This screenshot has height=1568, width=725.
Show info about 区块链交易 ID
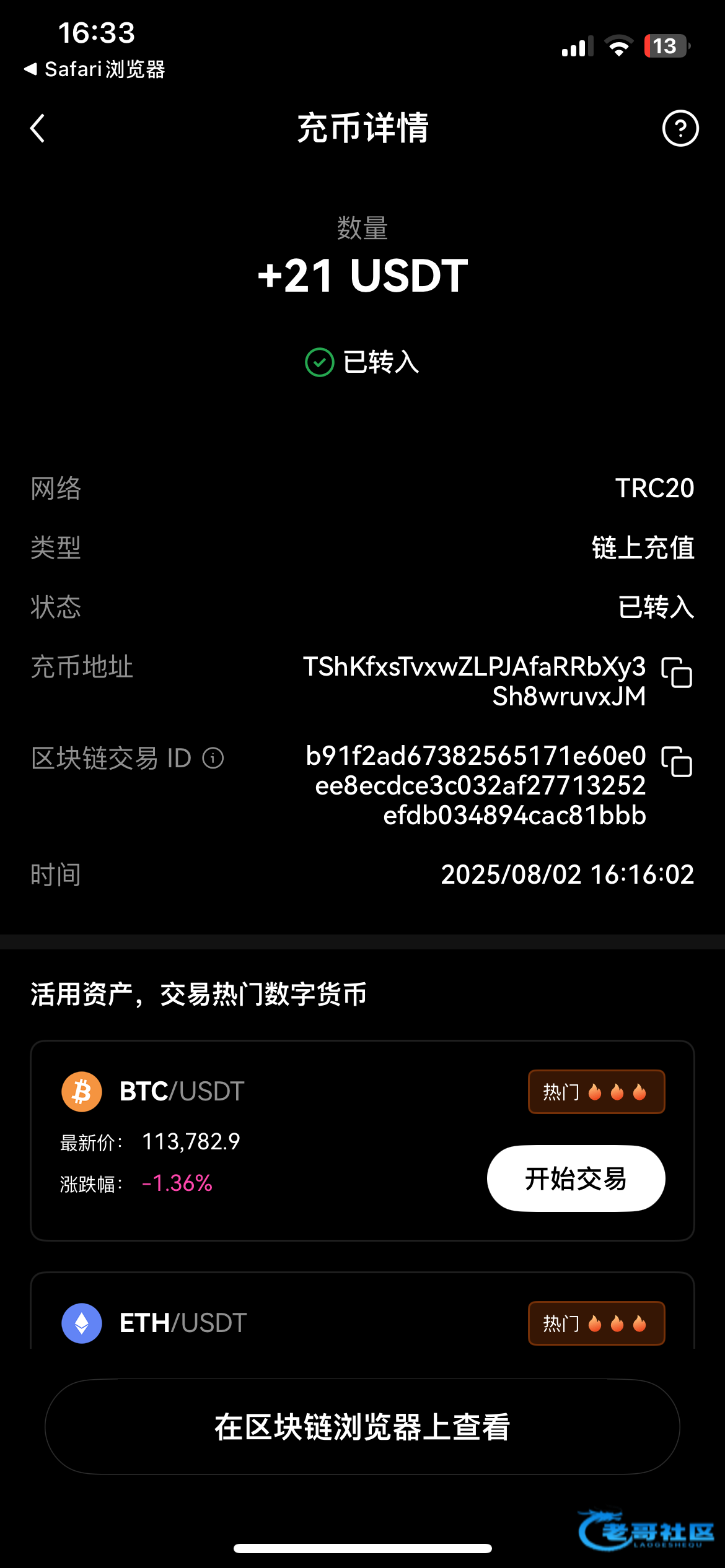pos(213,758)
